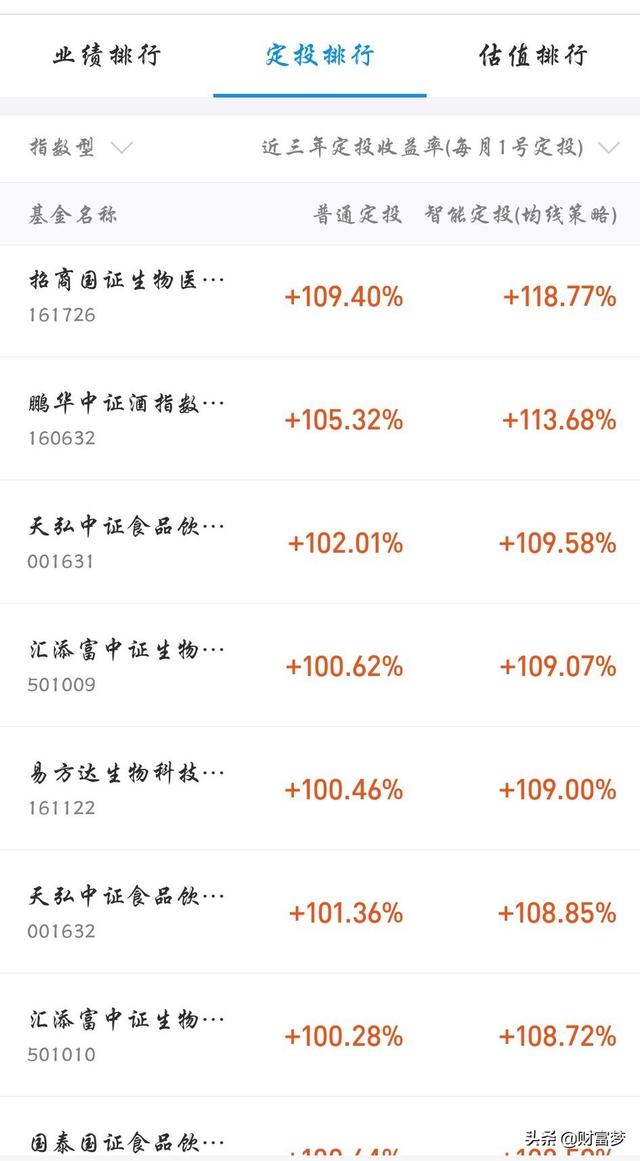Screen dimensions: 640x1161
Task: Open fund 501010 汇添富中证生物
Action: pyautogui.click(x=320, y=1035)
